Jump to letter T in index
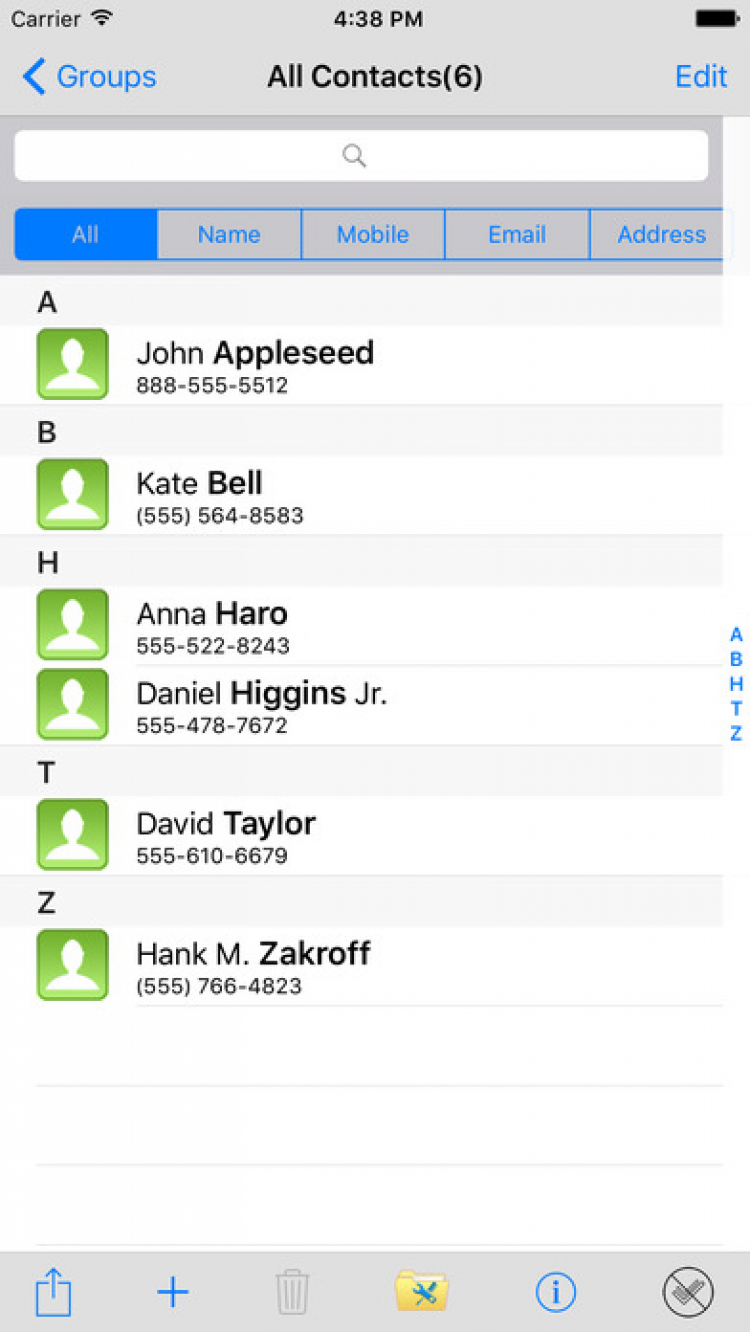Screen dimensions: 750x1332 [736, 709]
